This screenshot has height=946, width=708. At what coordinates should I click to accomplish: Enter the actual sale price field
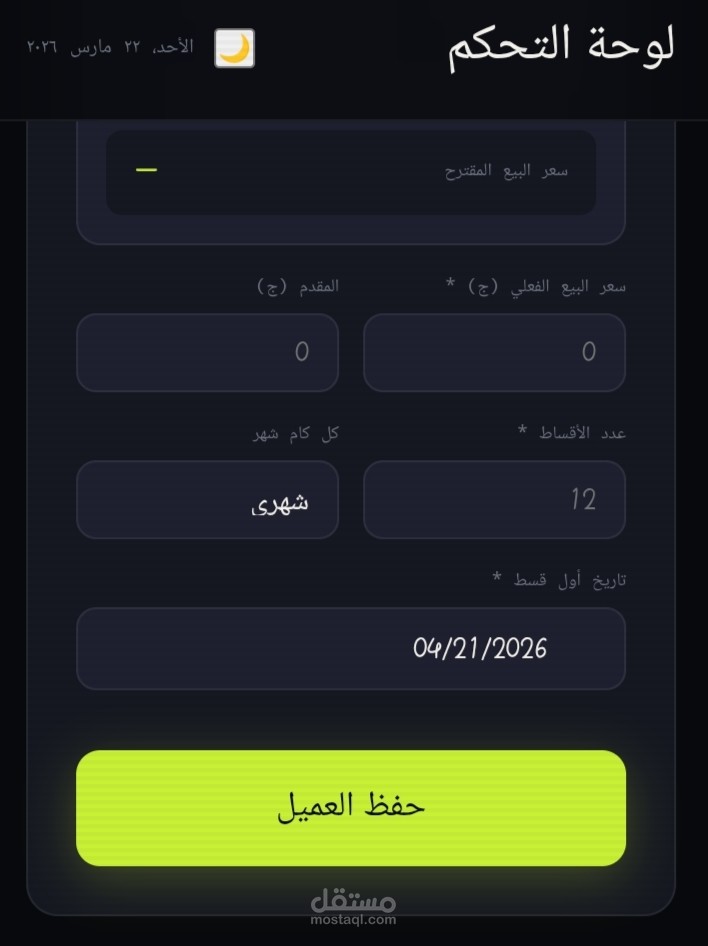[494, 352]
